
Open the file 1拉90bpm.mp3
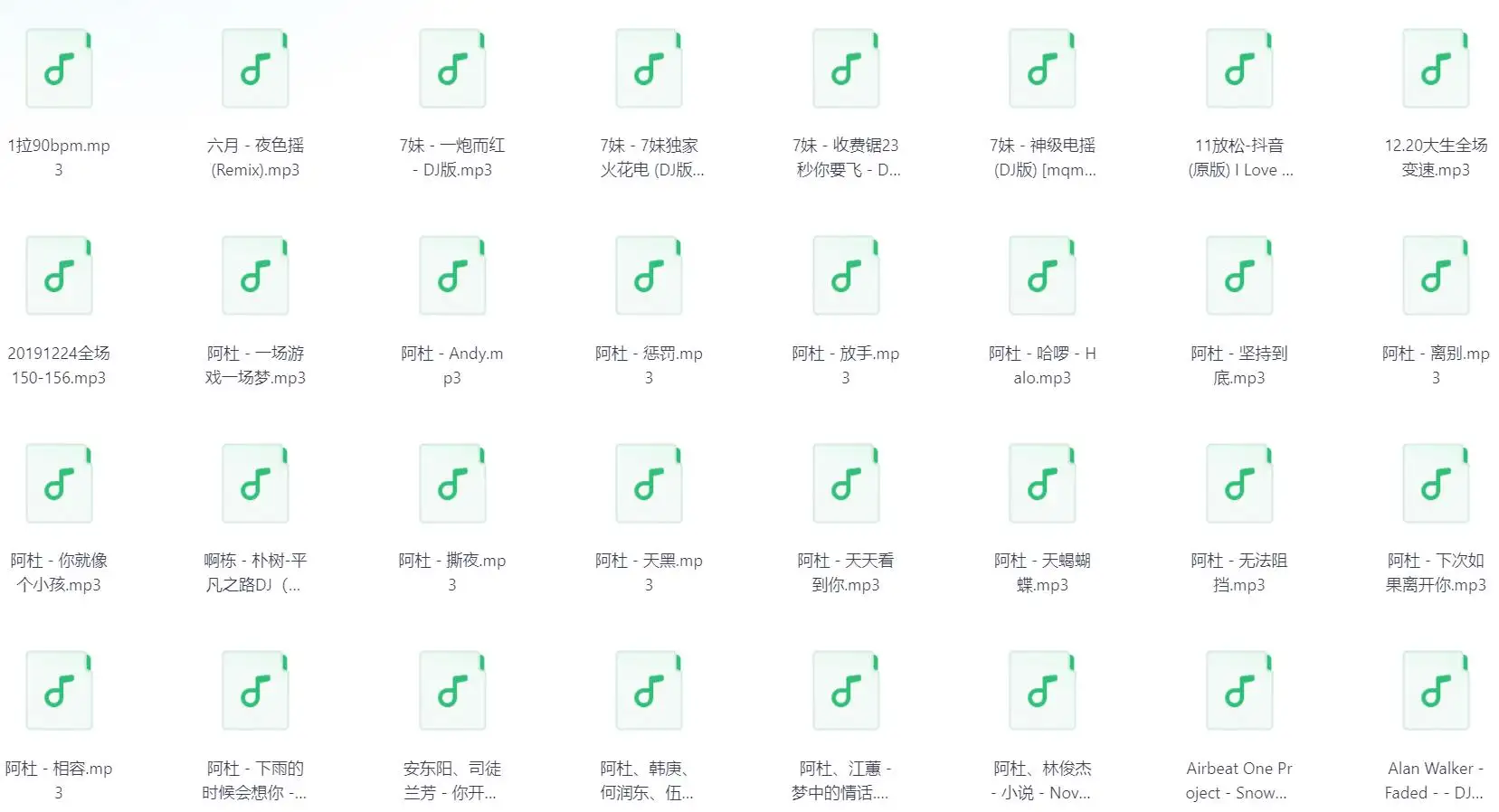coord(59,70)
